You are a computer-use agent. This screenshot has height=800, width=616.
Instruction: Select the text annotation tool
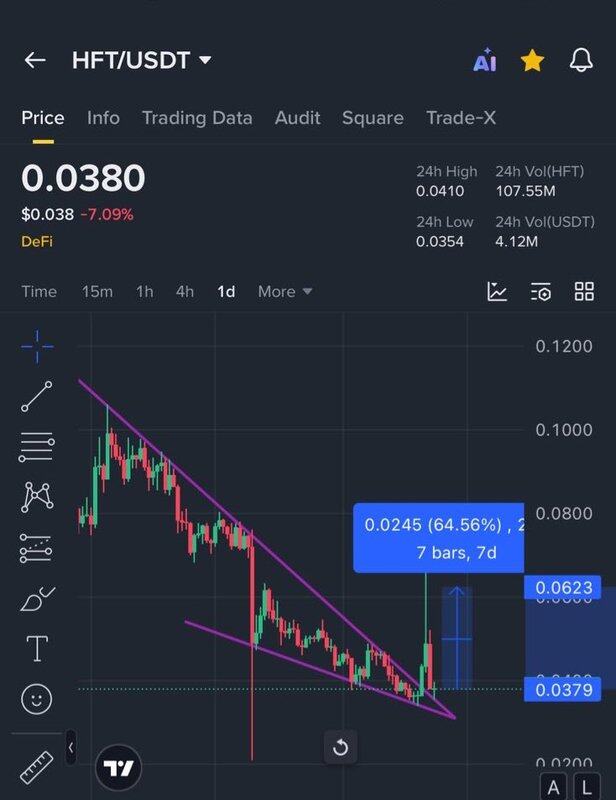37,649
